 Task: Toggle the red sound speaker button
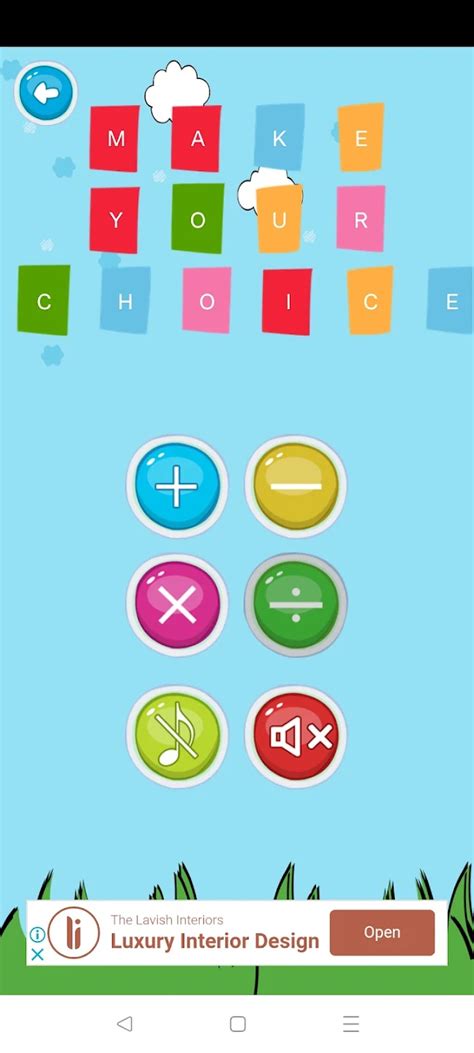point(296,737)
